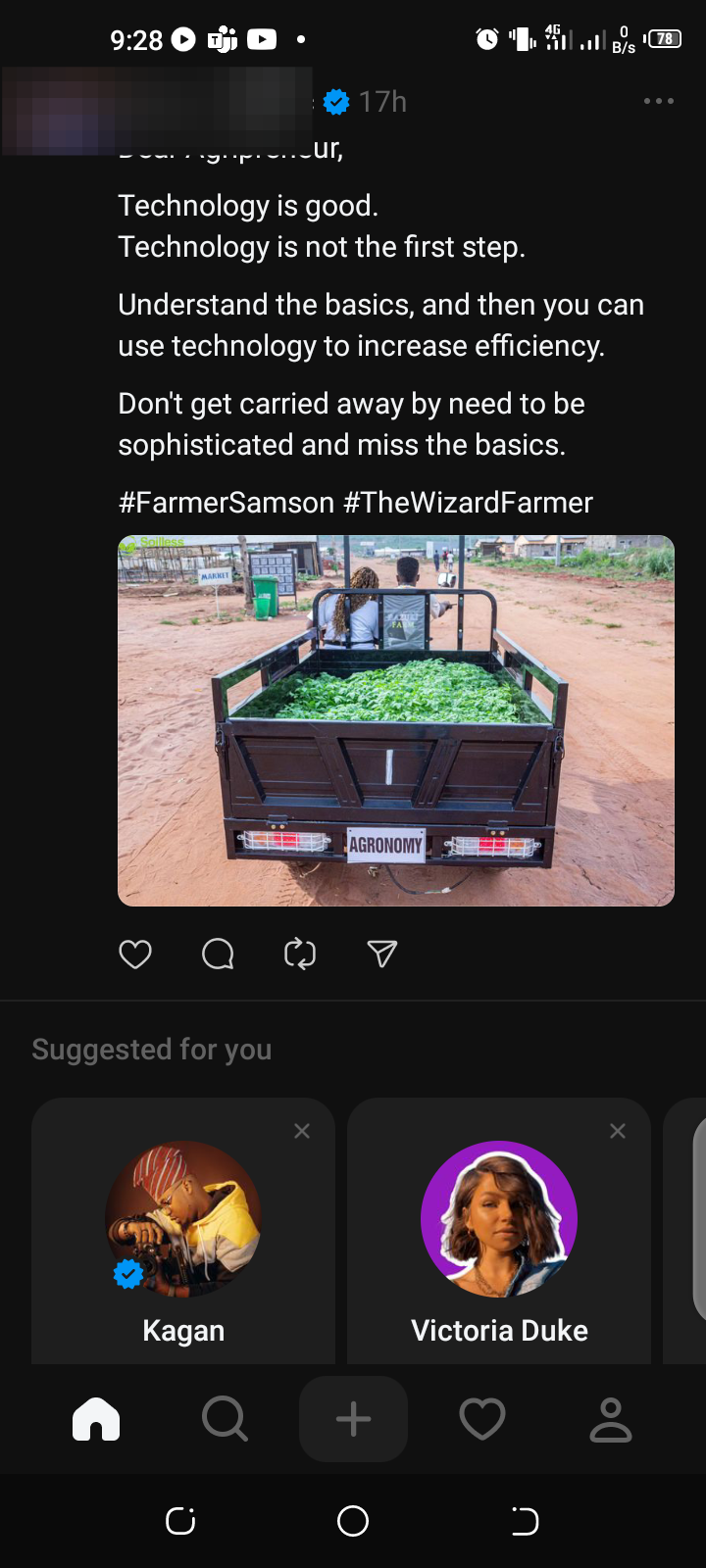Go to the Home feed tab
706x1568 pixels.
(96, 1419)
